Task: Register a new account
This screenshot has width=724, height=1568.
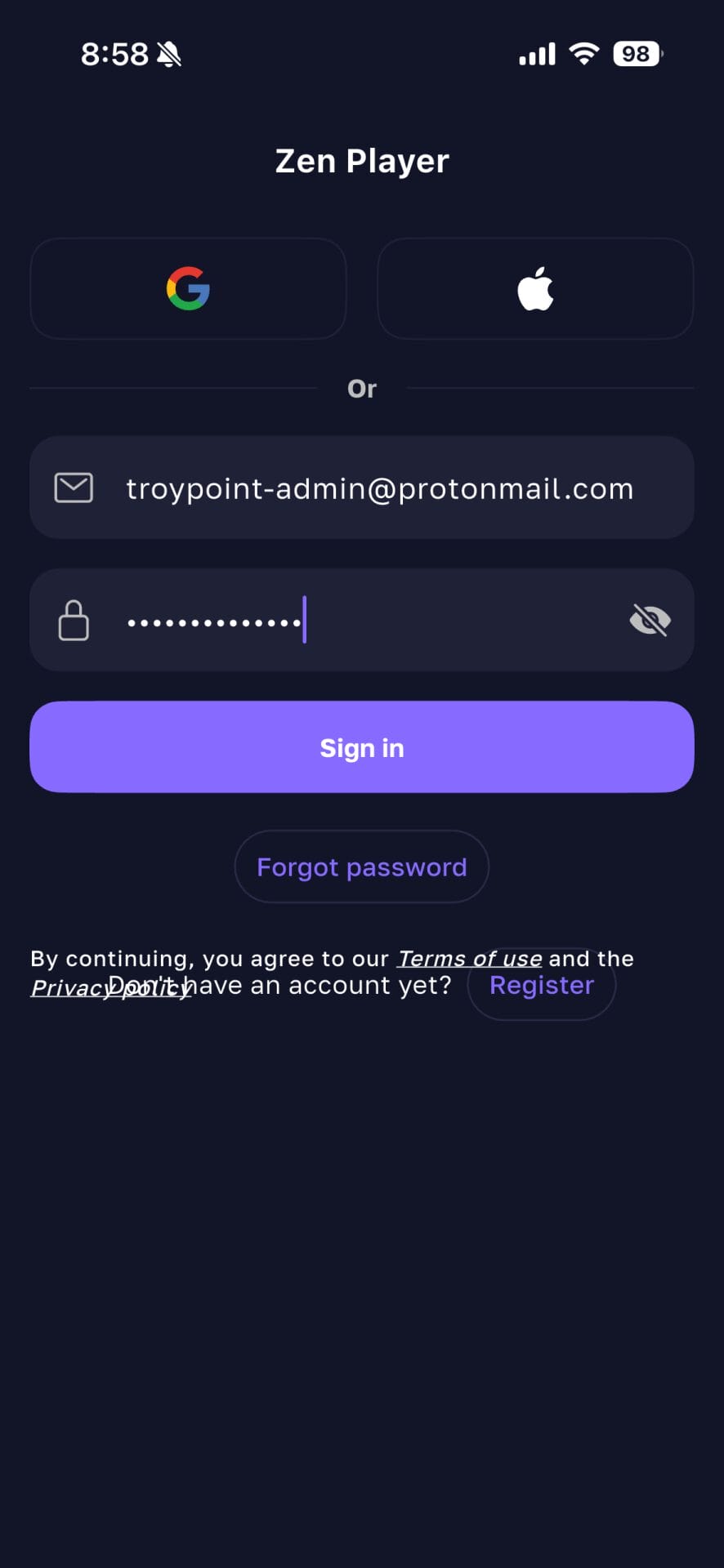Action: 541,985
